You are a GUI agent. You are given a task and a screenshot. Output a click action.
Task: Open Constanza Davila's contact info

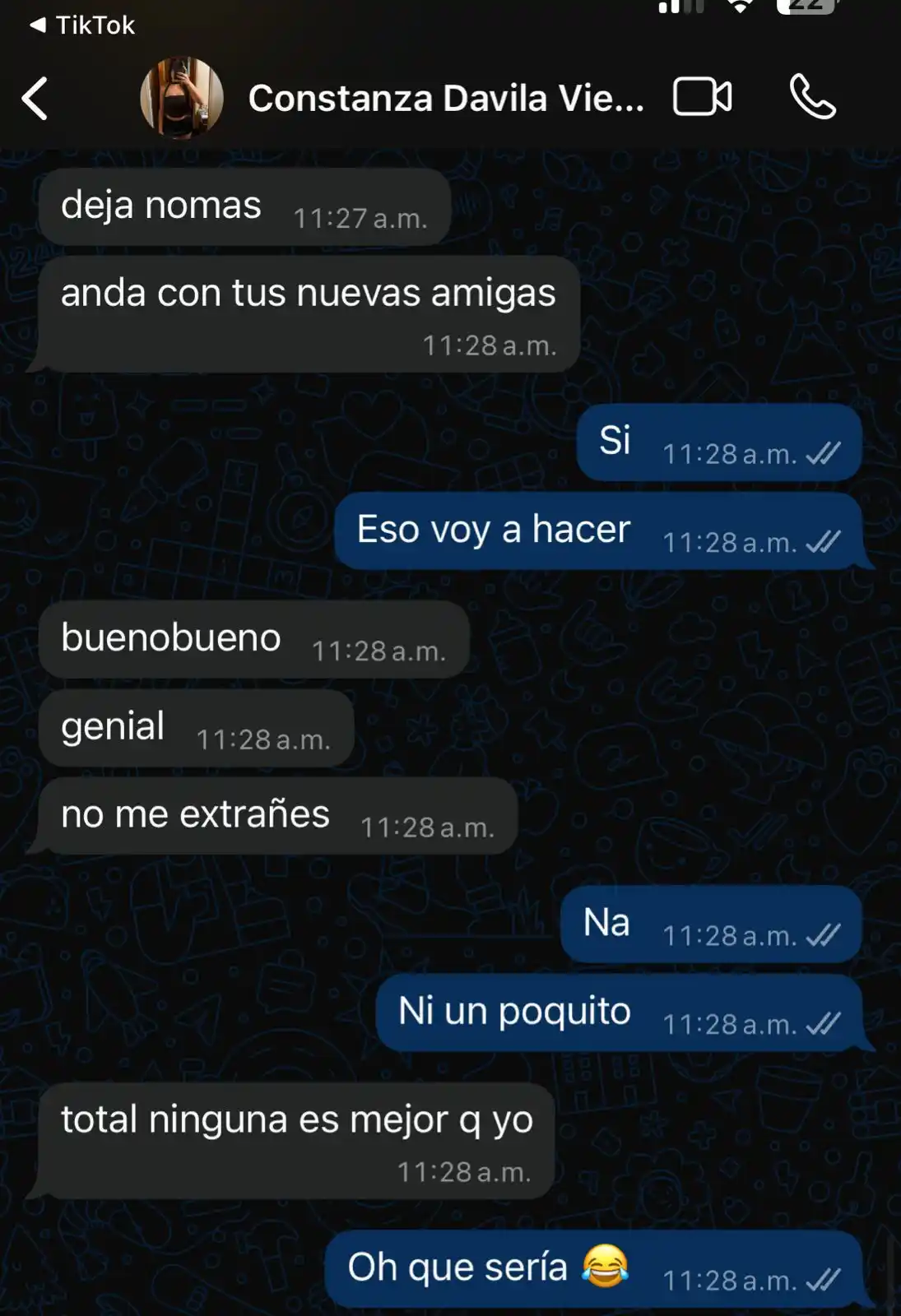445,99
